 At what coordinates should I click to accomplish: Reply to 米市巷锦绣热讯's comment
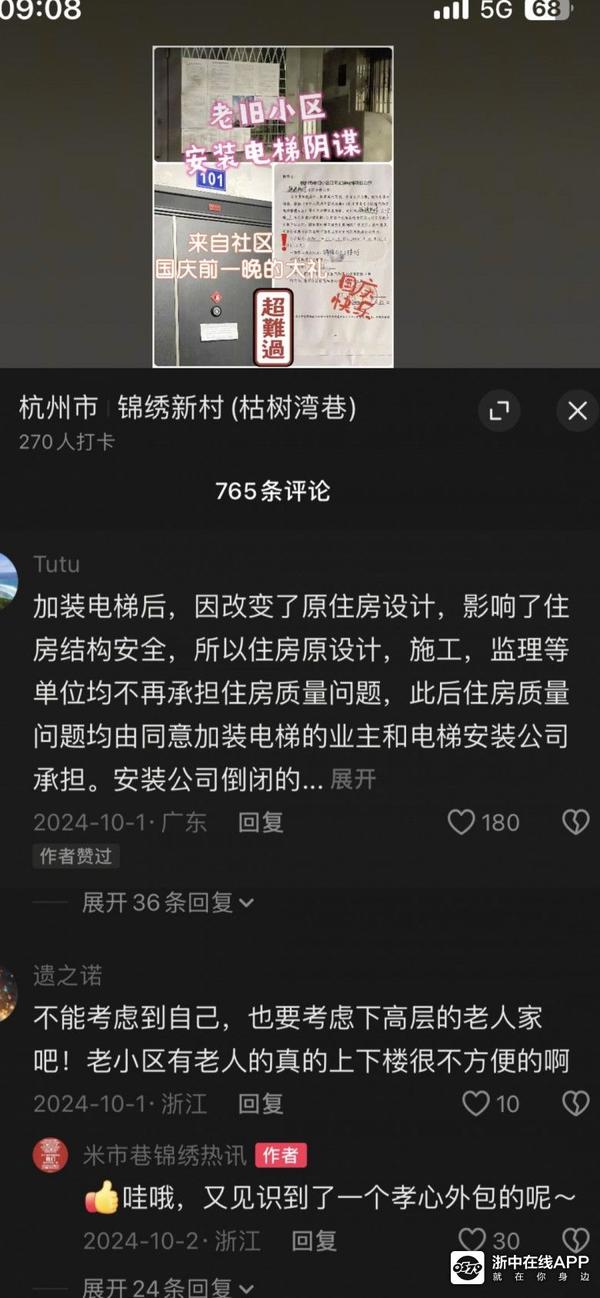314,1241
